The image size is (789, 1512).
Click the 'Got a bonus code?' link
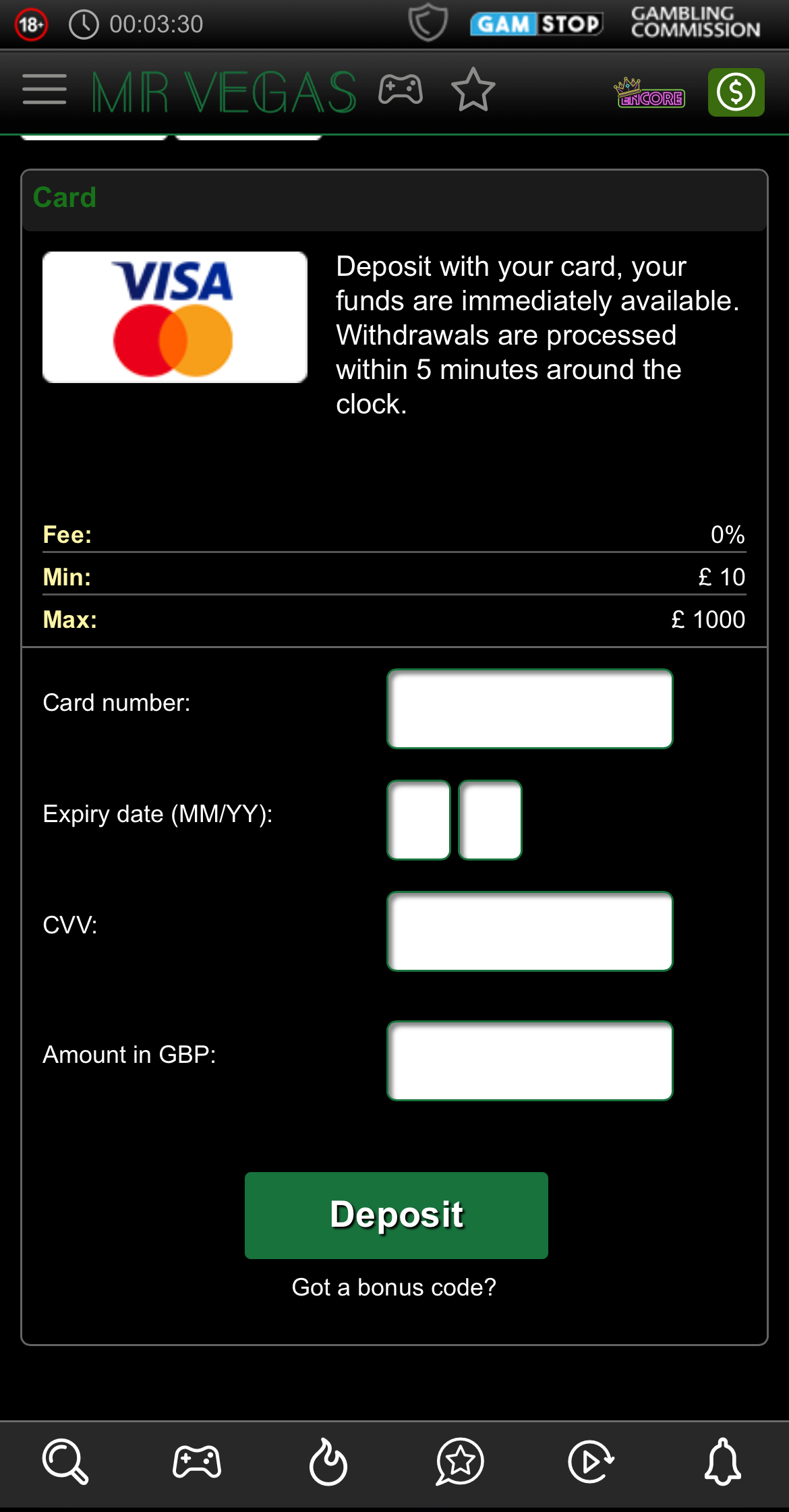click(394, 1287)
